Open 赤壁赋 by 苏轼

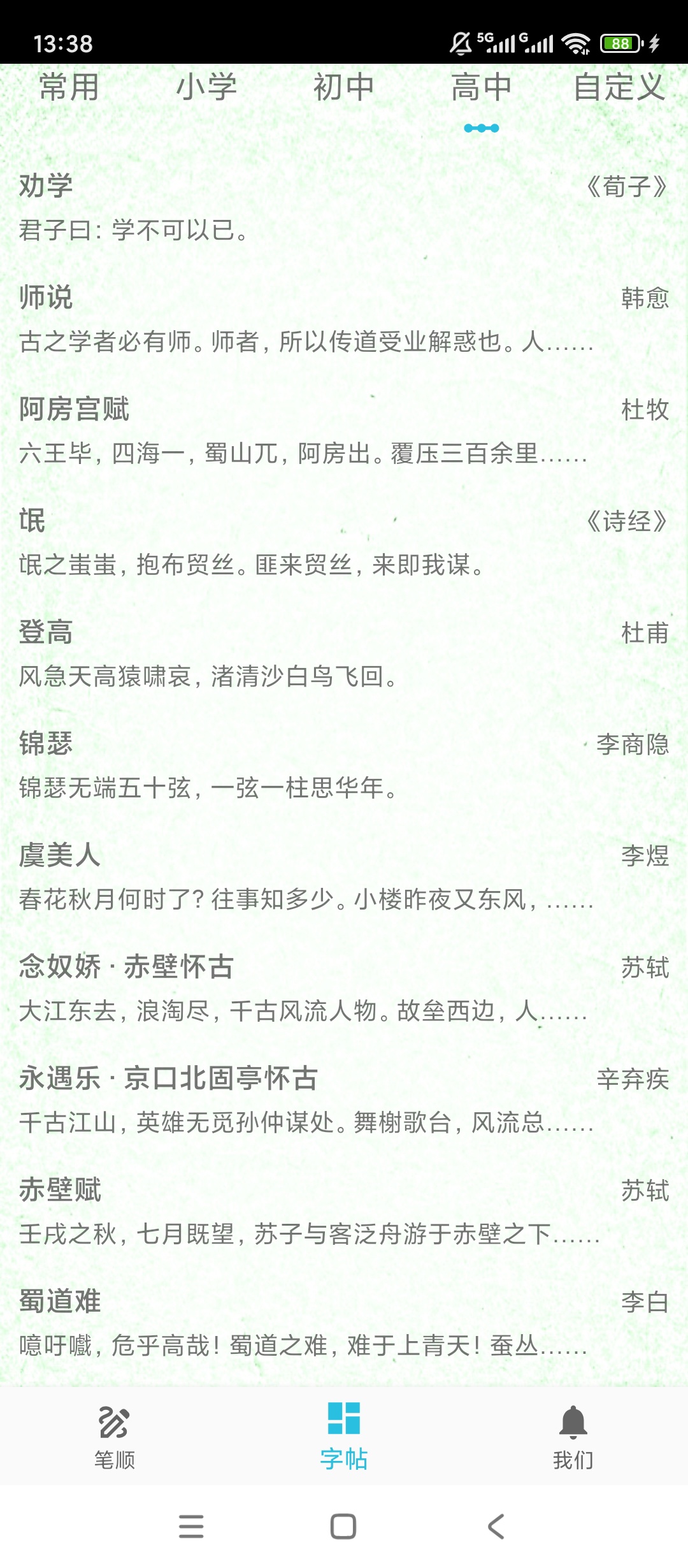(x=344, y=1212)
